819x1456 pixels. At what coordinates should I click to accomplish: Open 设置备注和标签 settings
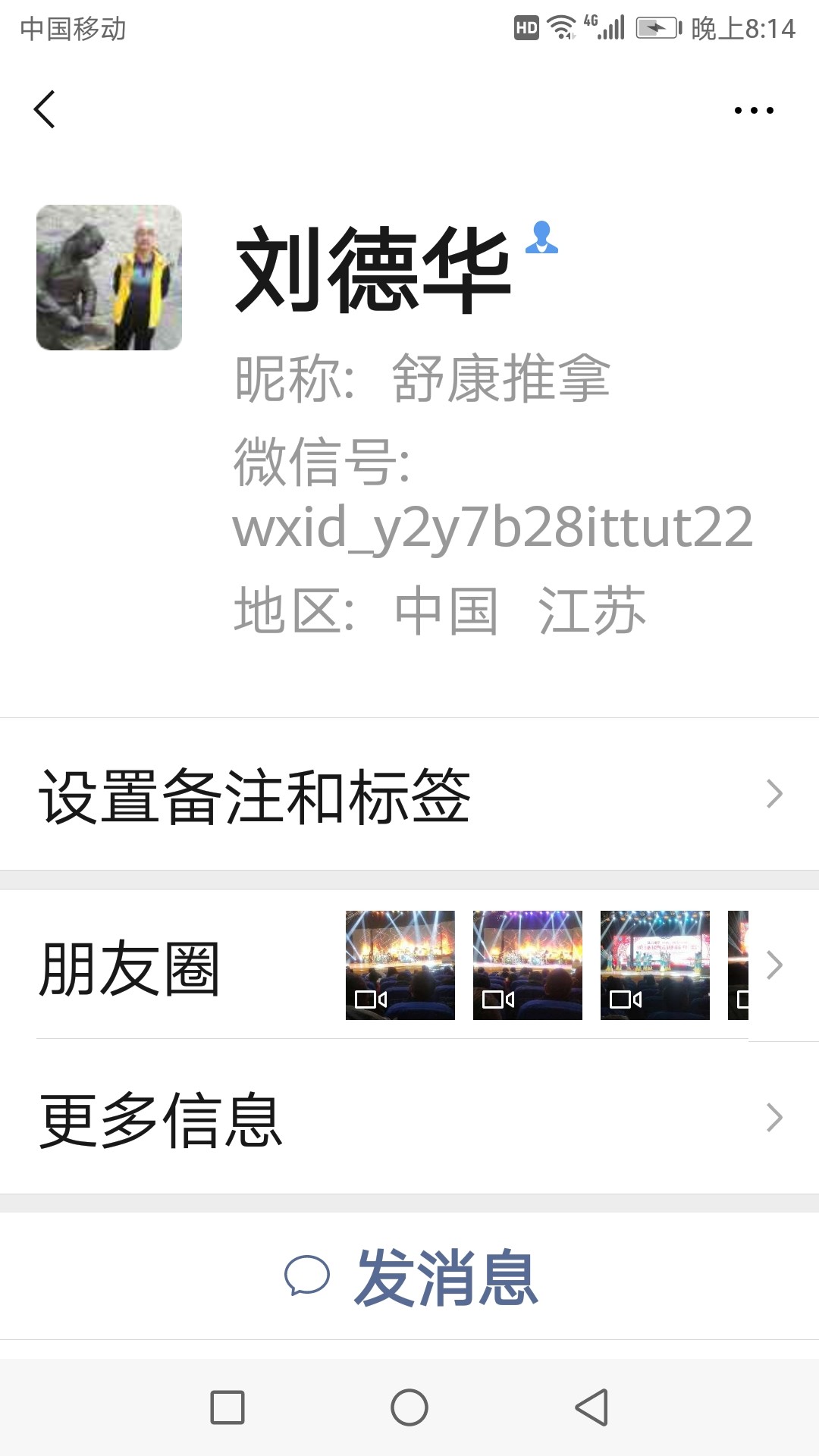409,794
